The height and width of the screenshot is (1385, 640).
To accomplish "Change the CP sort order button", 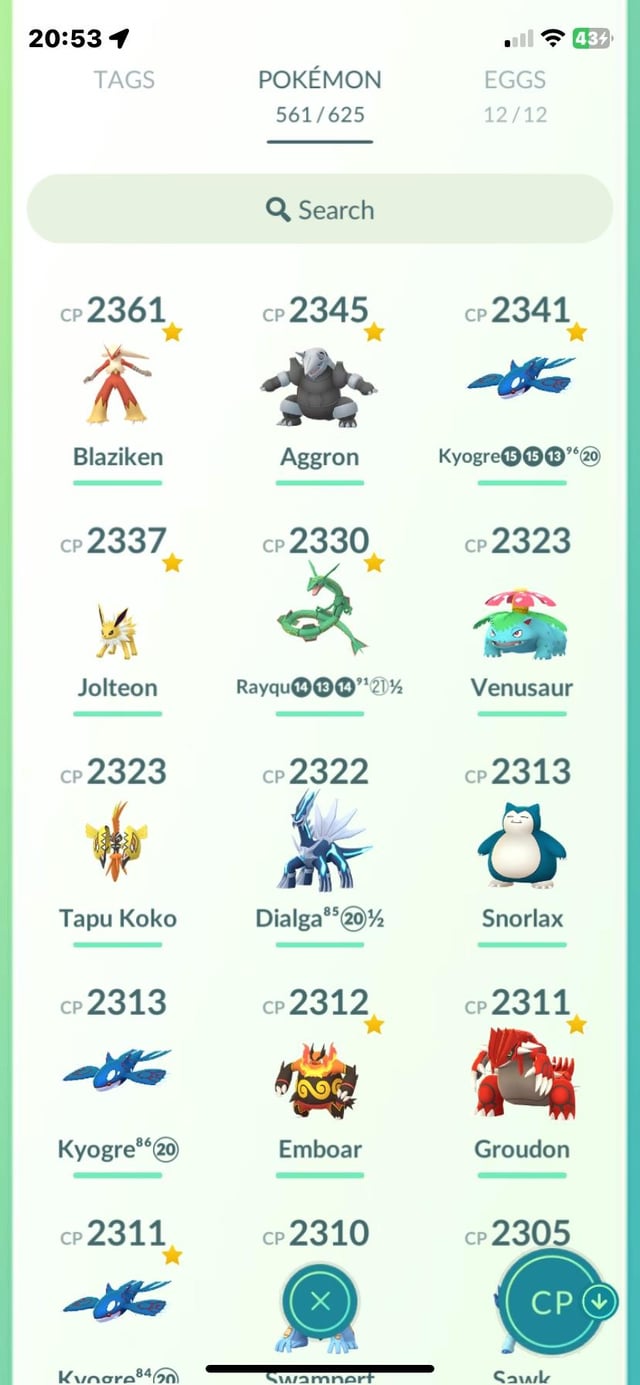I will (554, 1302).
